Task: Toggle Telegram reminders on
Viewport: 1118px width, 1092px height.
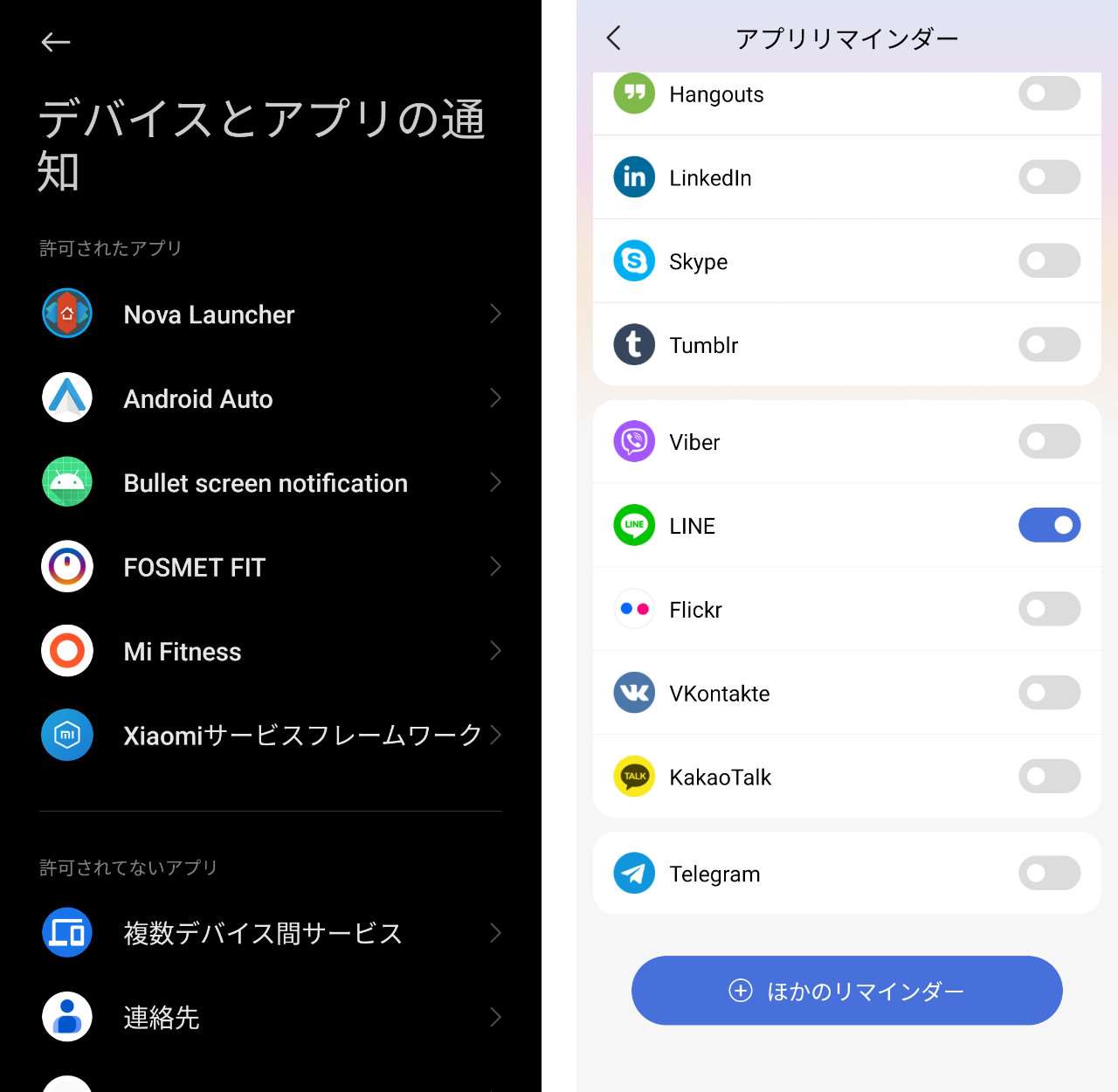Action: pos(1049,874)
